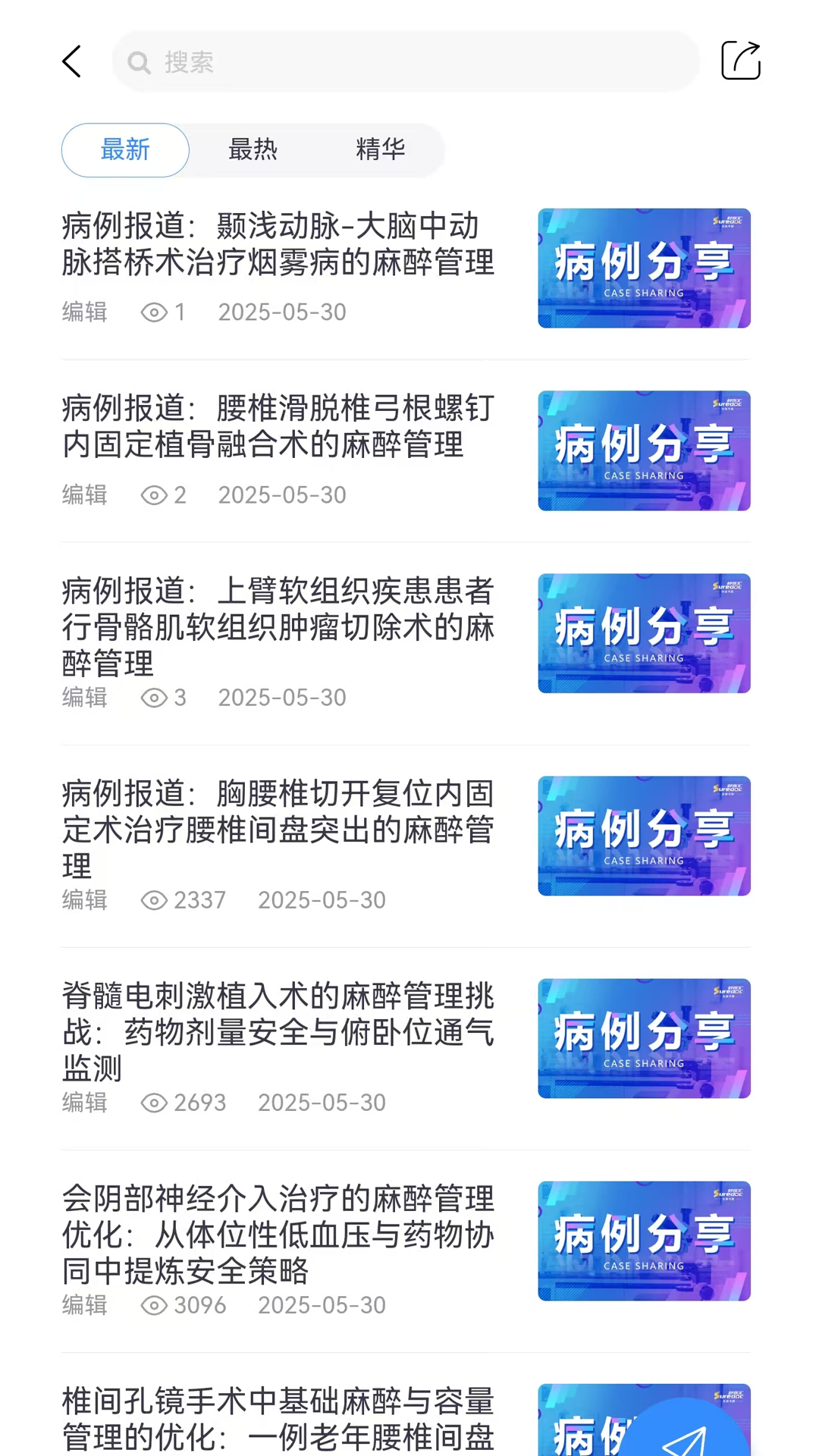
Task: Tap the eye icon showing 3096 views
Action: pos(154,1306)
